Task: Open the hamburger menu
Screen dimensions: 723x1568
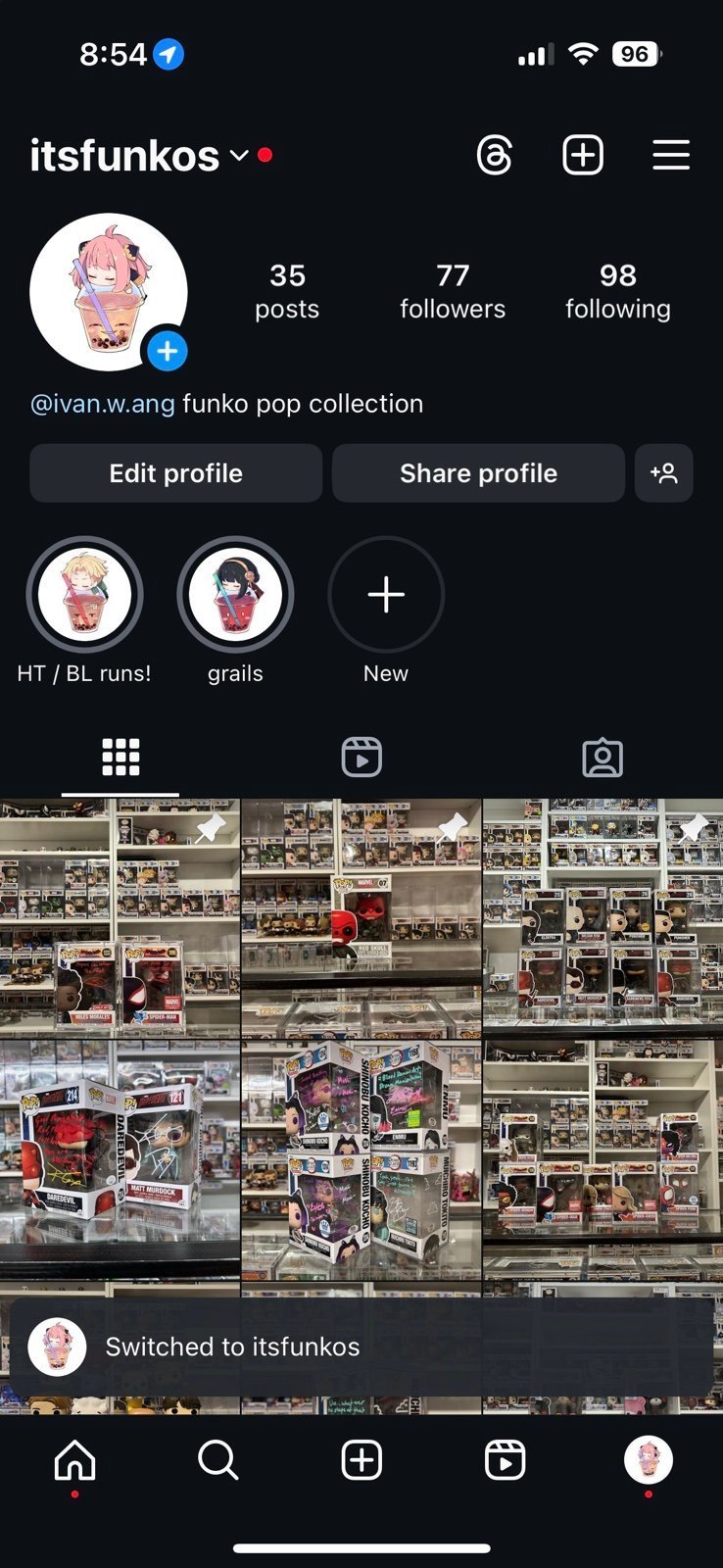Action: (x=671, y=155)
